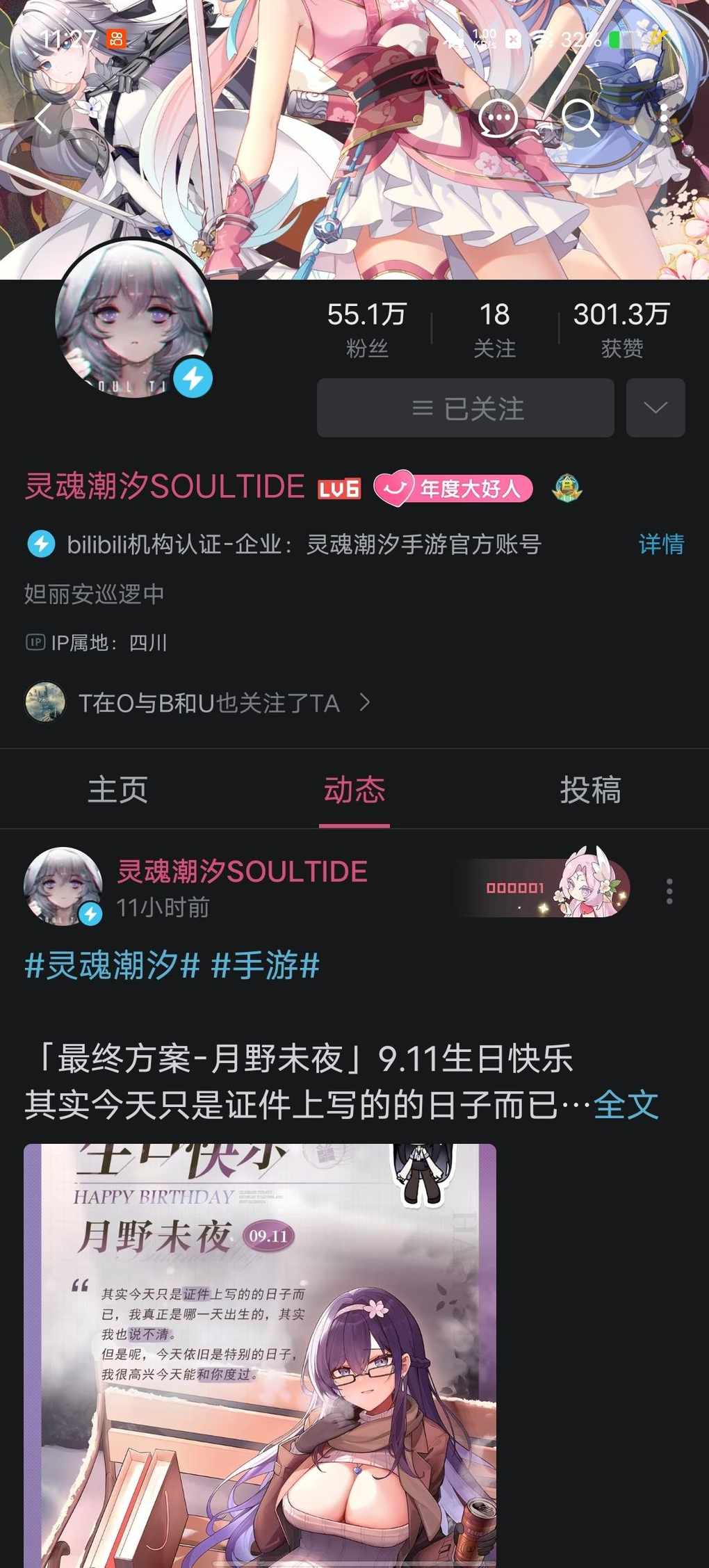The image size is (709, 1568).
Task: Expand the post with 全文
Action: tap(626, 1105)
